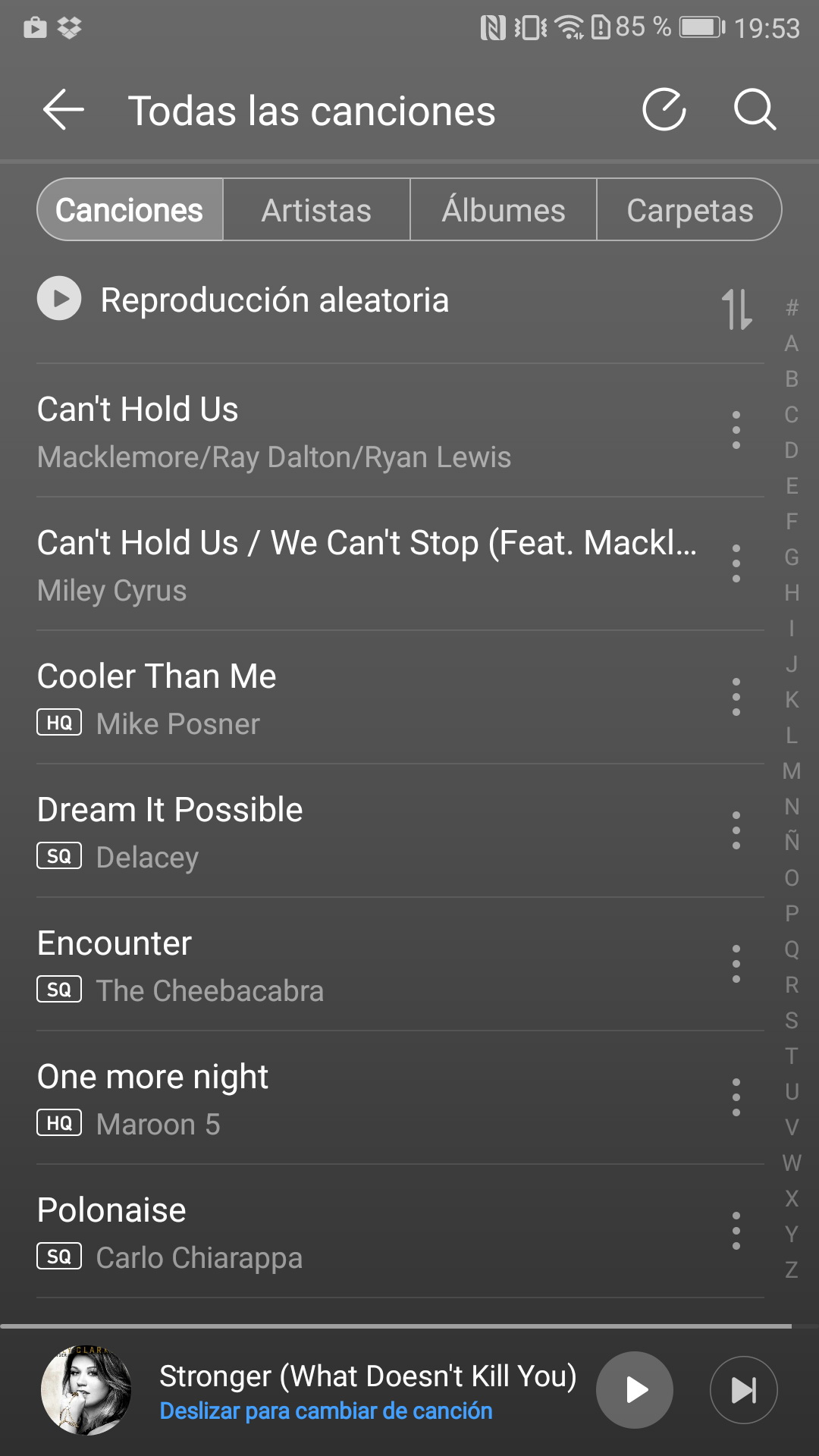Play Encounter by The Cheebacabra
This screenshot has height=1456, width=819.
coord(303,965)
